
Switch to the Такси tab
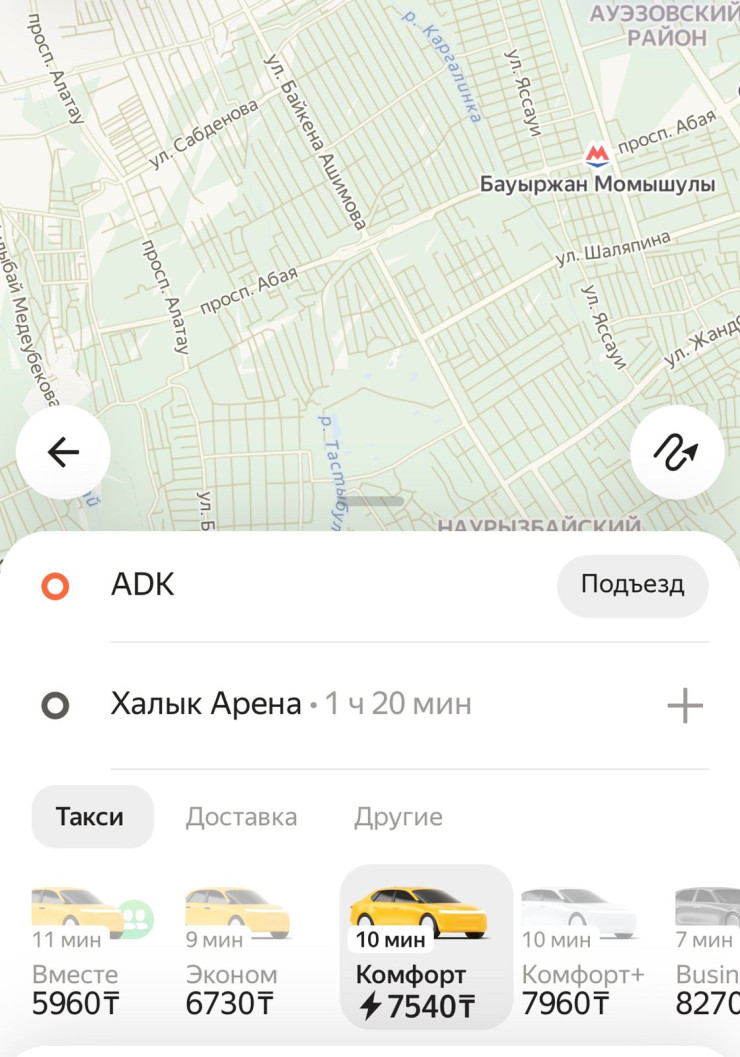click(x=91, y=816)
